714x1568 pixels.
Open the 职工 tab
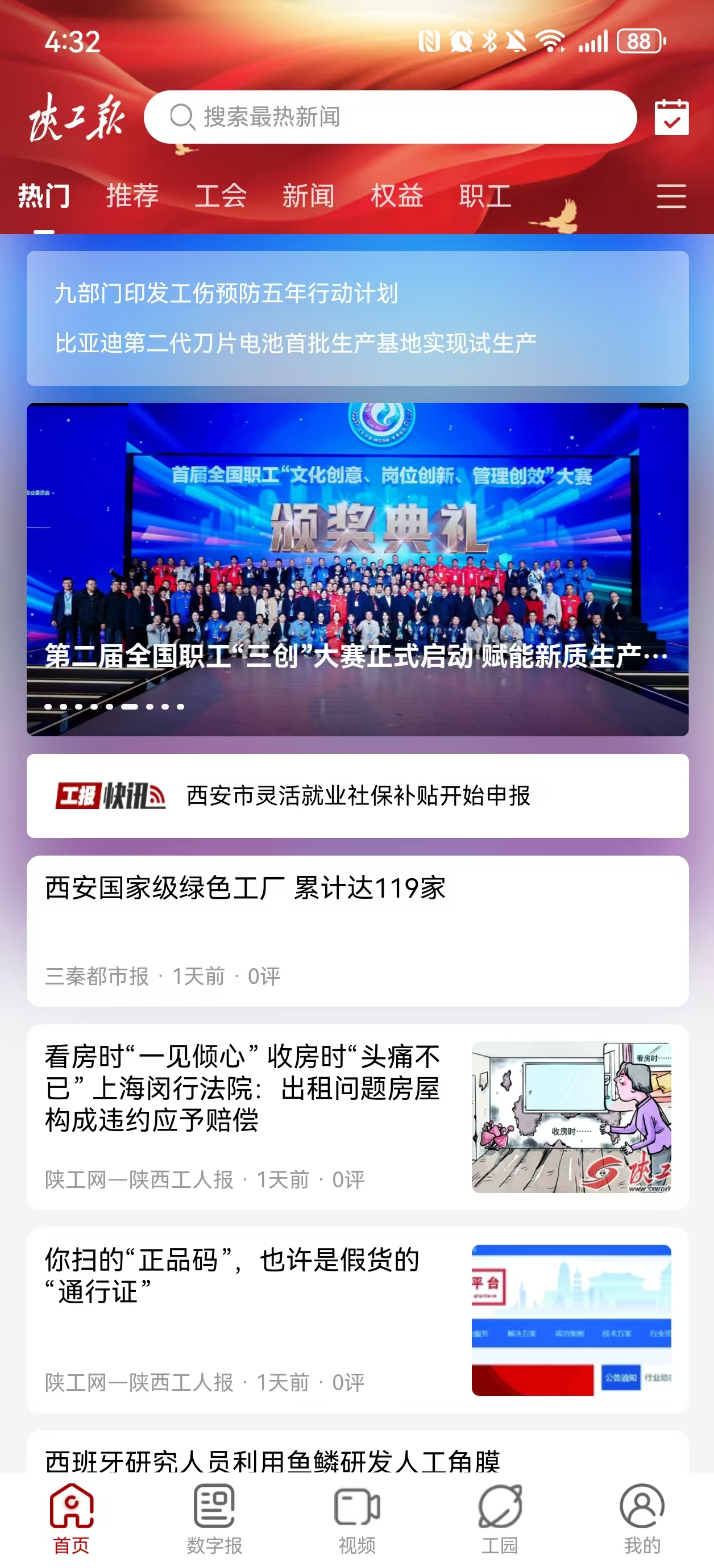[485, 196]
